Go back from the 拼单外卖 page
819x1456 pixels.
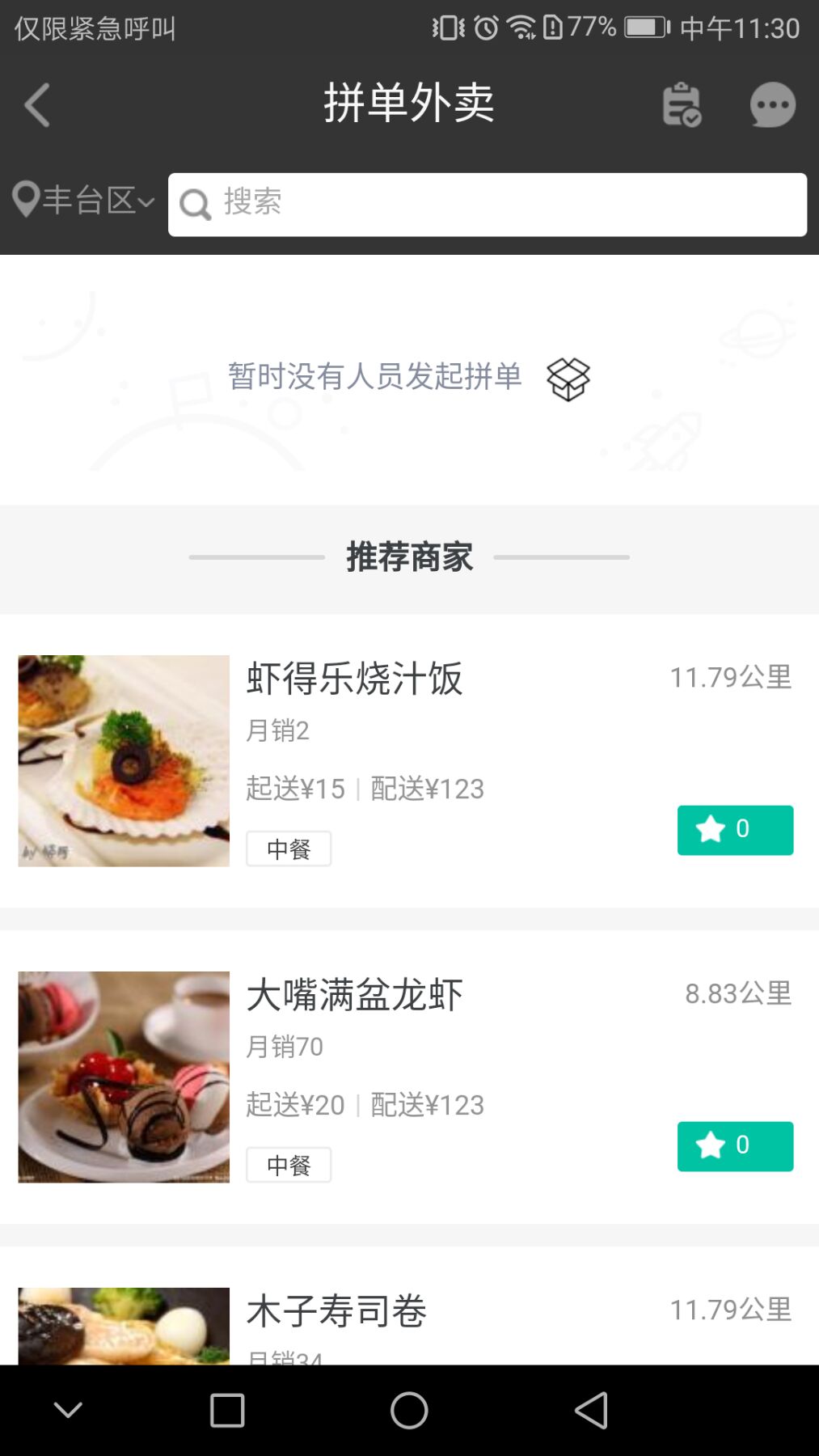[x=37, y=105]
